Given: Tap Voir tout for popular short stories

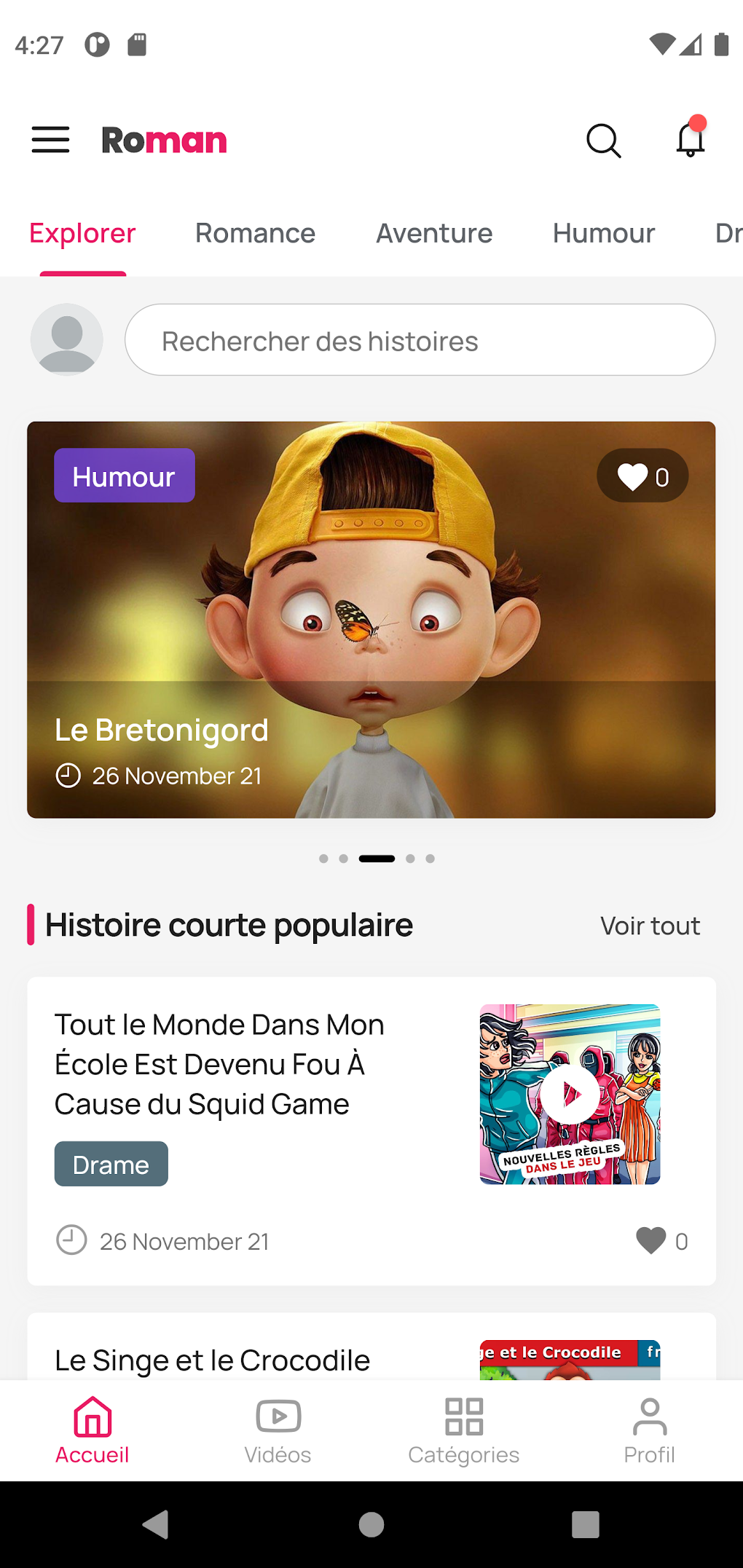Looking at the screenshot, I should (650, 926).
